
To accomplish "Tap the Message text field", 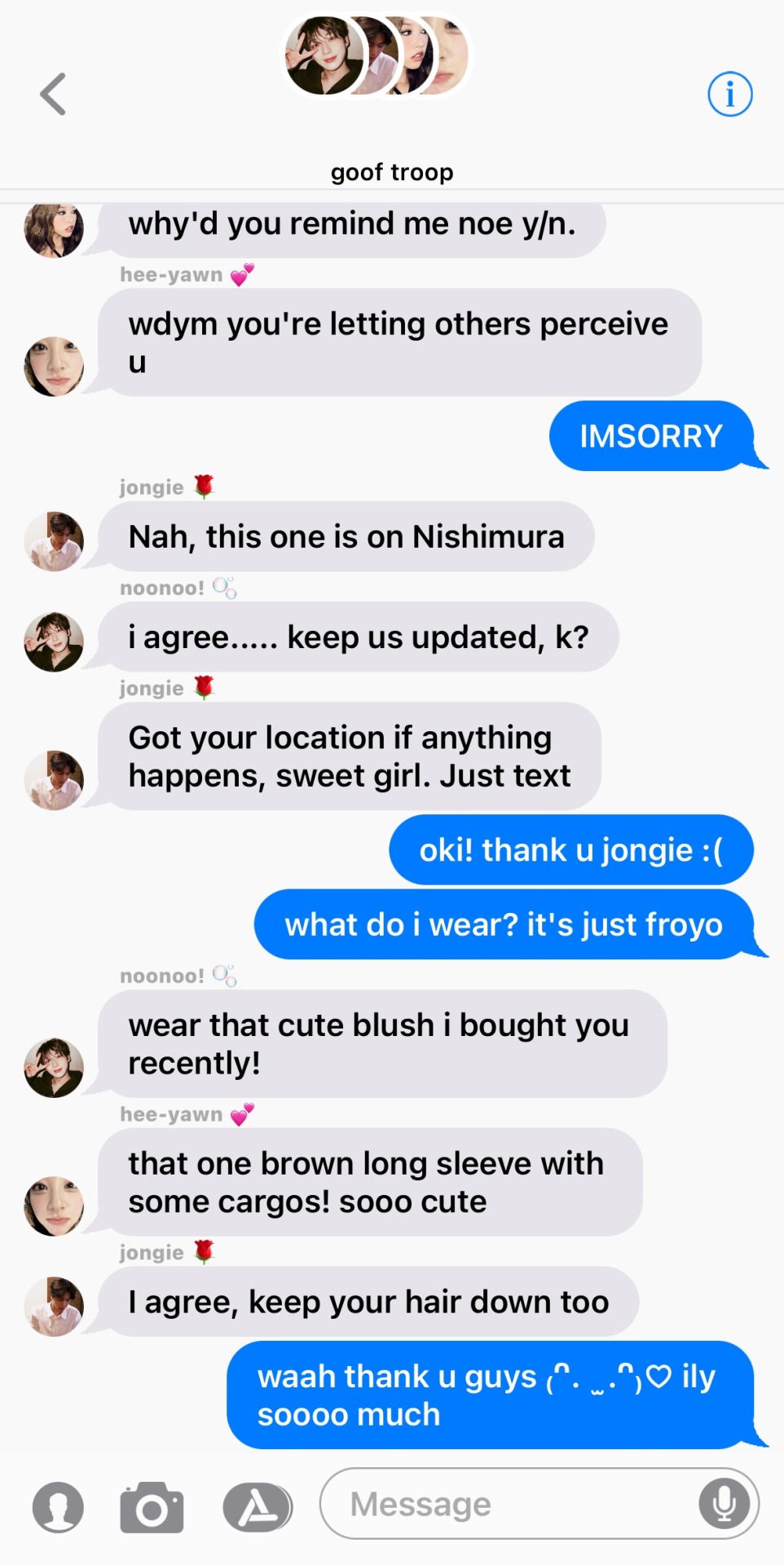I will click(505, 1504).
